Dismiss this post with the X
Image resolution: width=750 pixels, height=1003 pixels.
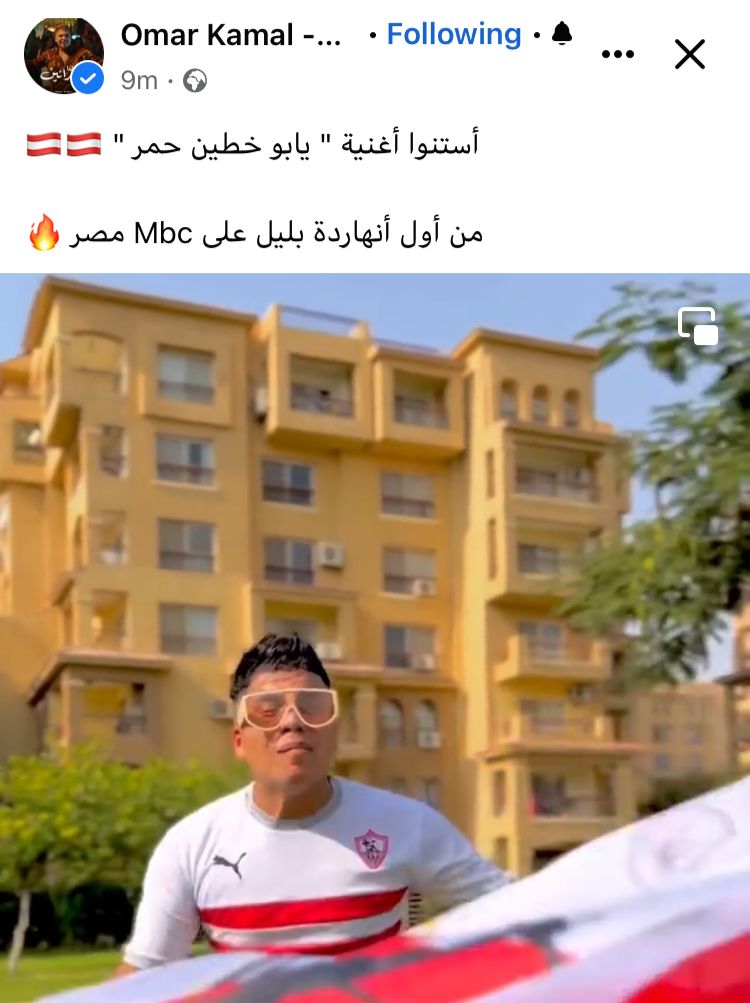coord(690,55)
